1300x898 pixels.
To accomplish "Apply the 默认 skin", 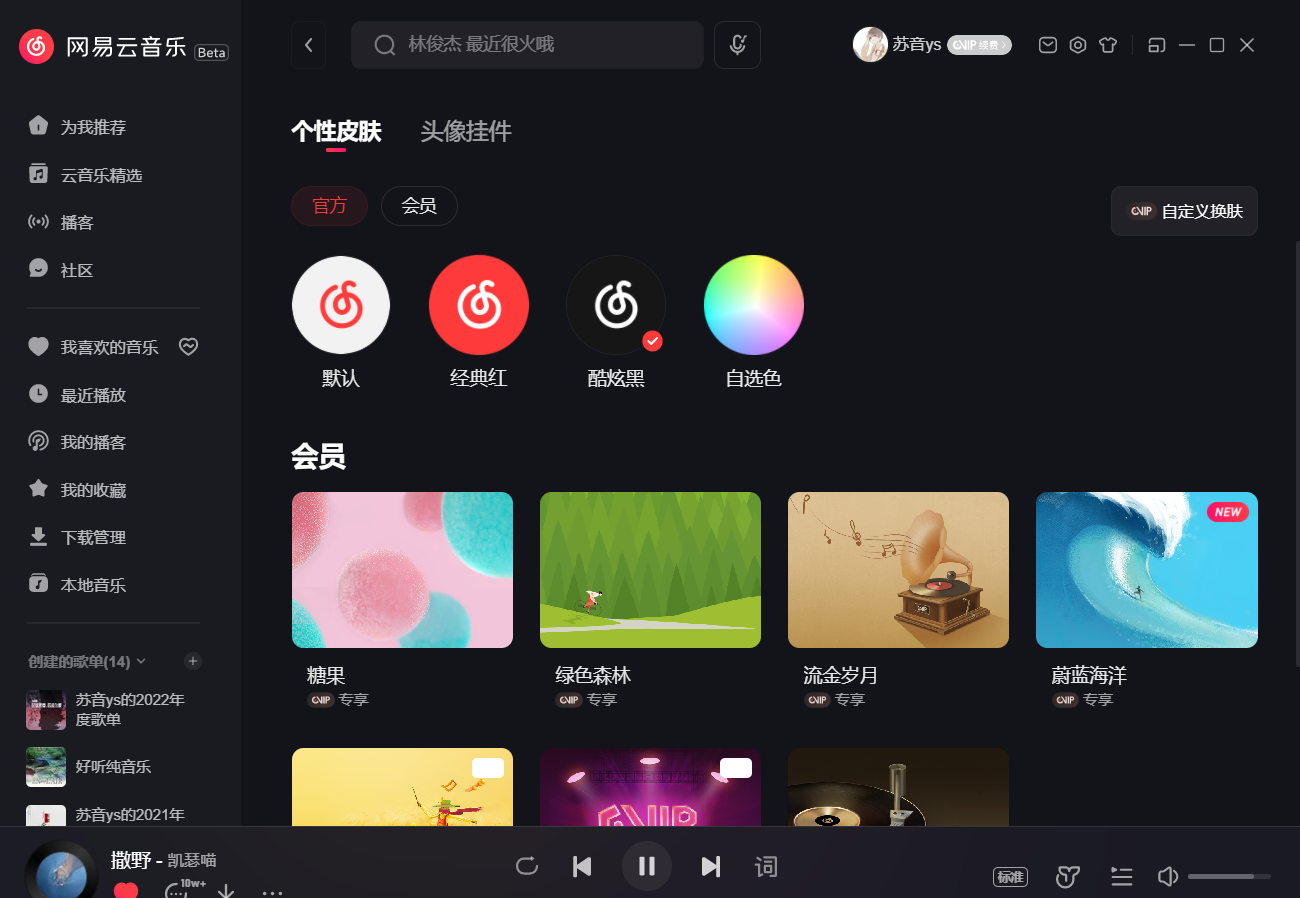I will tap(341, 305).
